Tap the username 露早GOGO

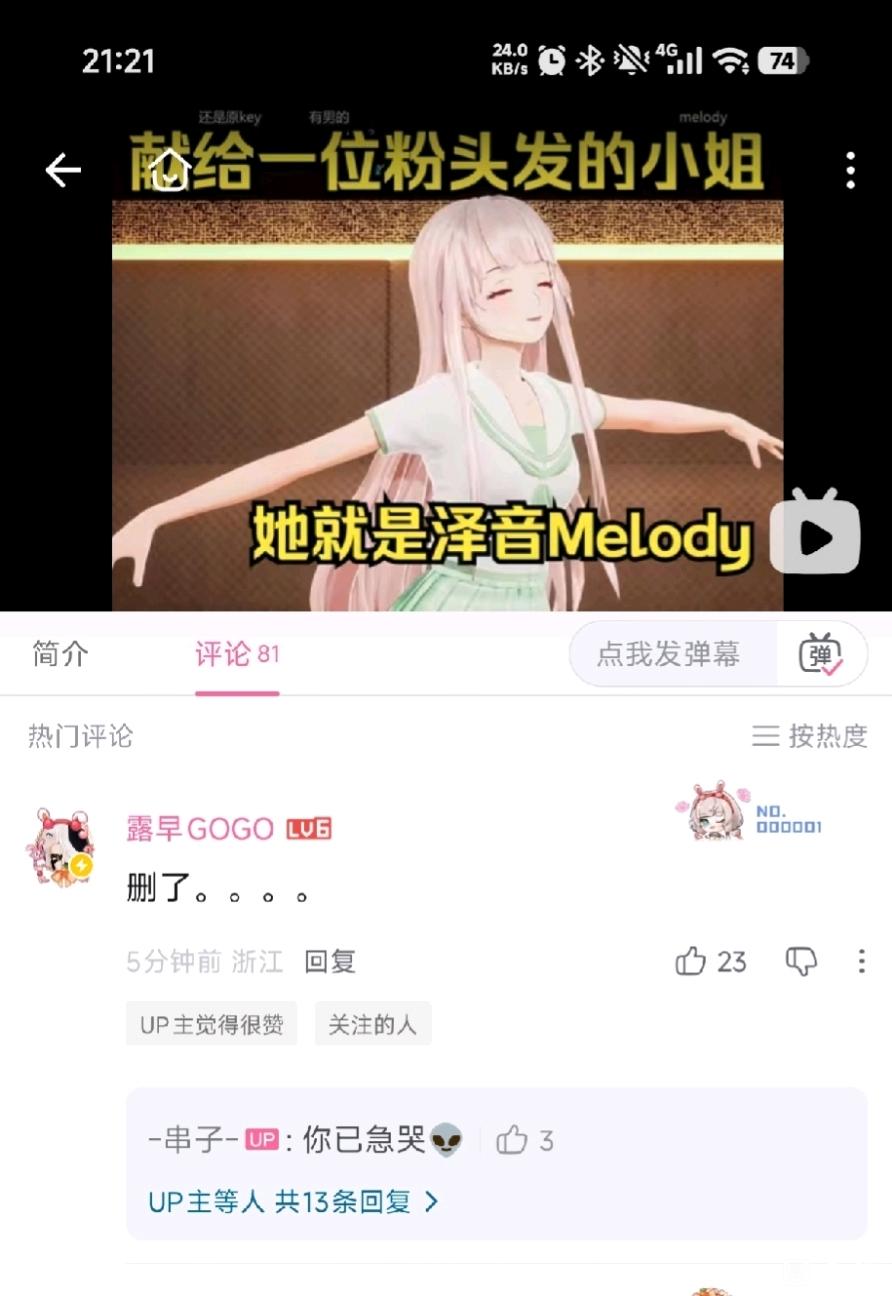(200, 829)
